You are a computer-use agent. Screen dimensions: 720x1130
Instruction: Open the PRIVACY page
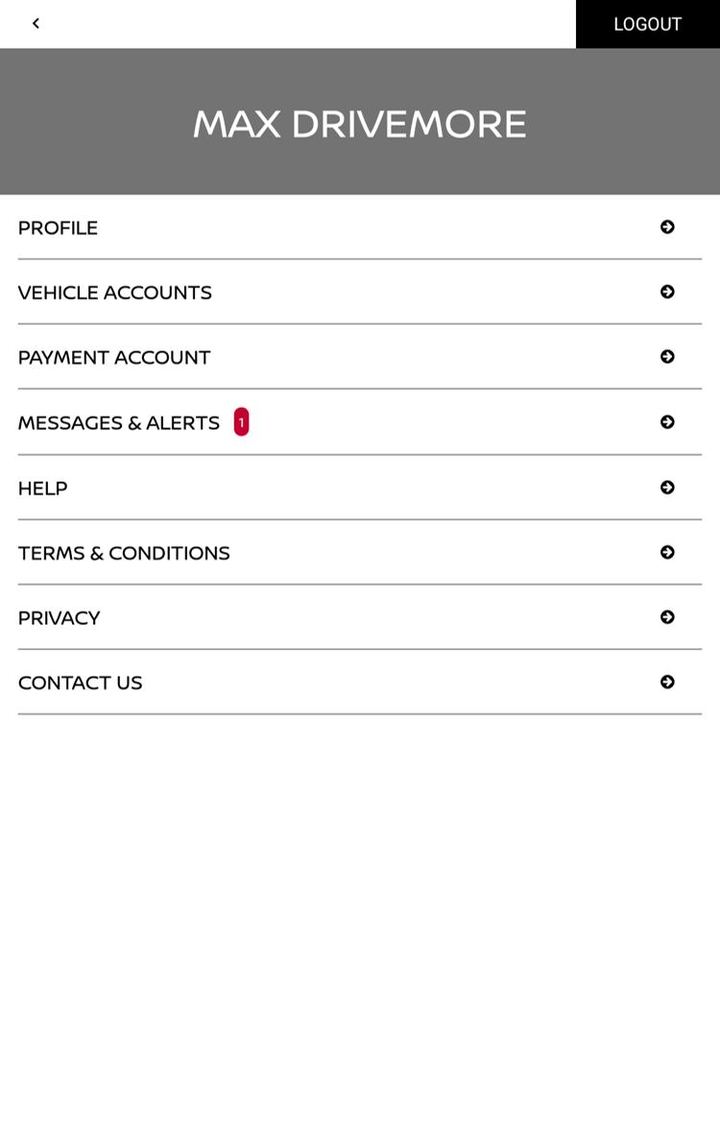[58, 618]
